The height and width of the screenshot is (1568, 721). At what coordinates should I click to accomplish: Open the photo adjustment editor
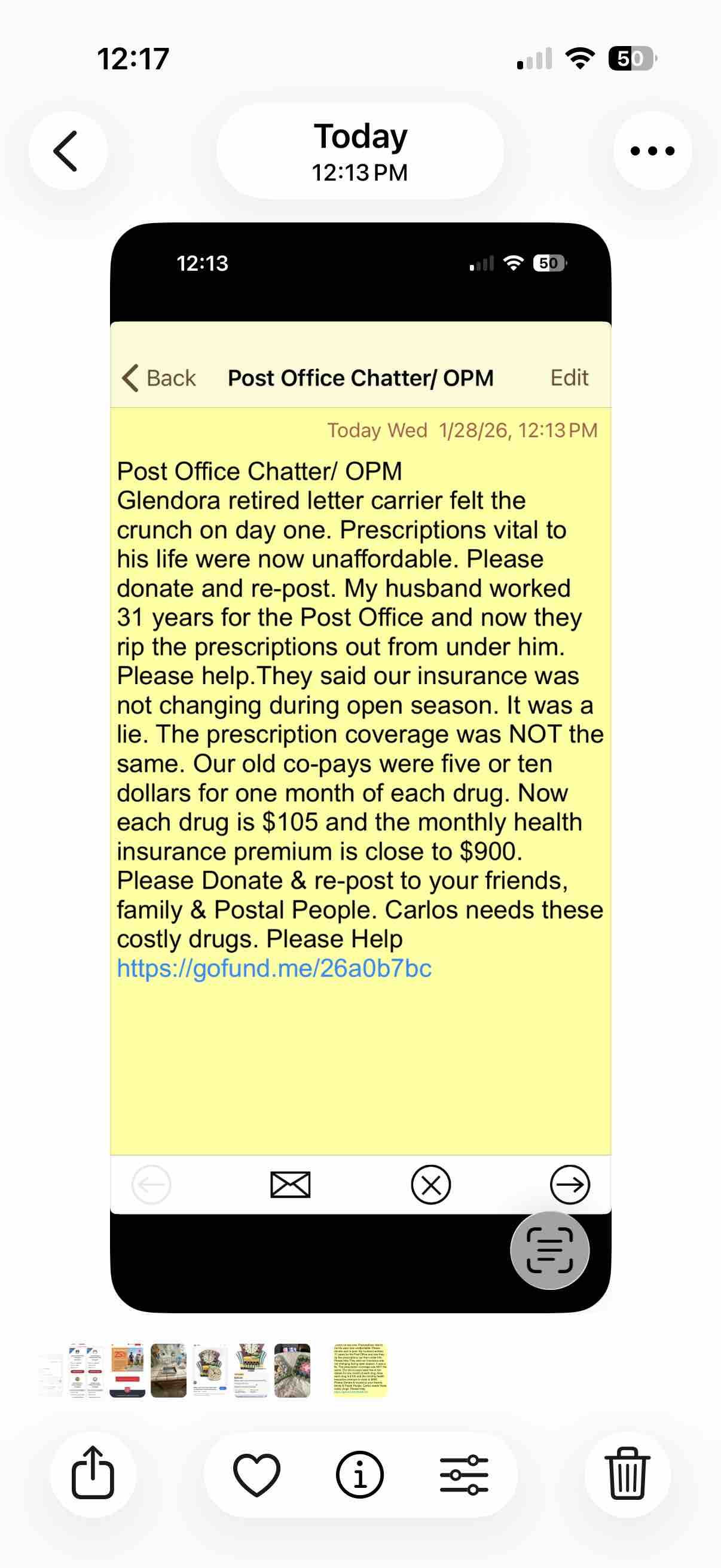pyautogui.click(x=464, y=1474)
